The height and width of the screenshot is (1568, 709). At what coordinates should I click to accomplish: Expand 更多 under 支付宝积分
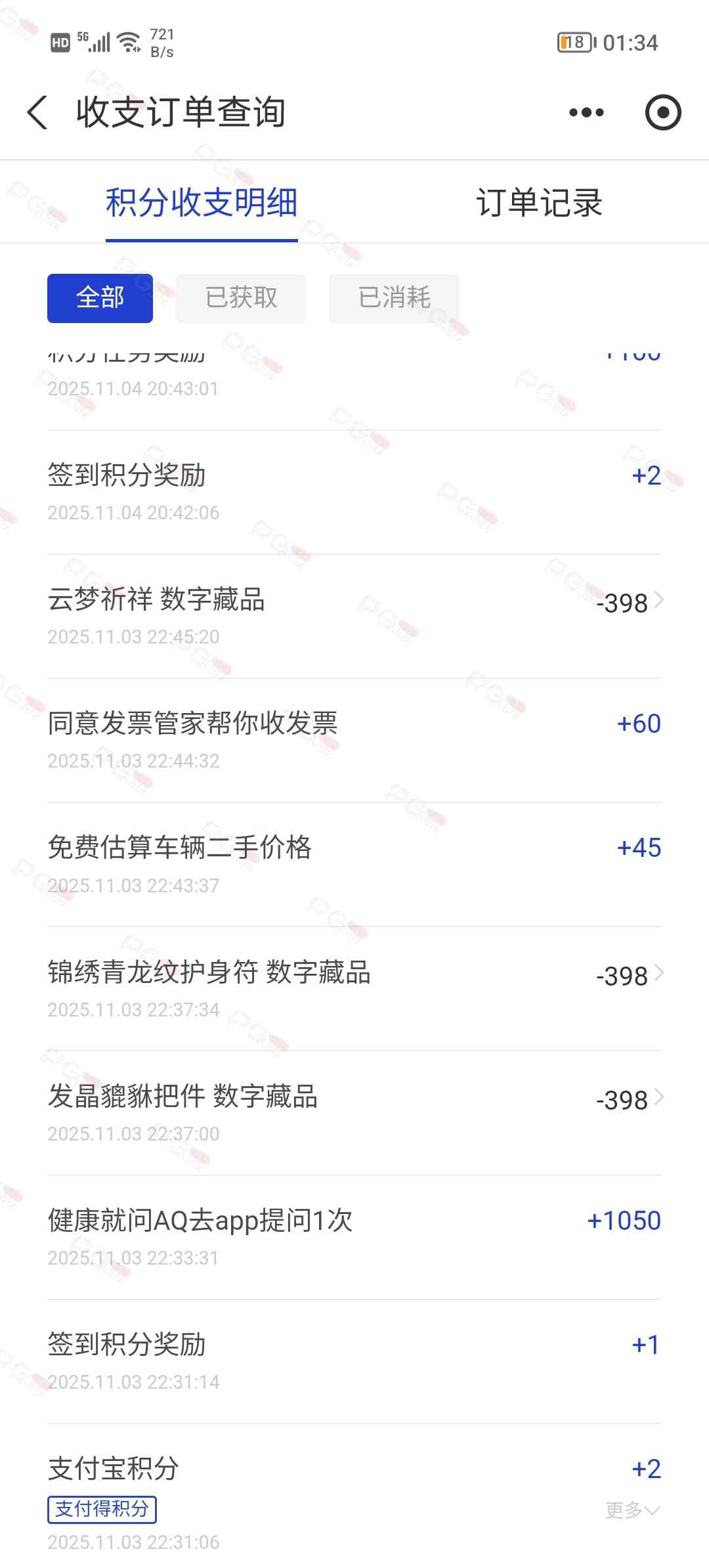tap(632, 1510)
